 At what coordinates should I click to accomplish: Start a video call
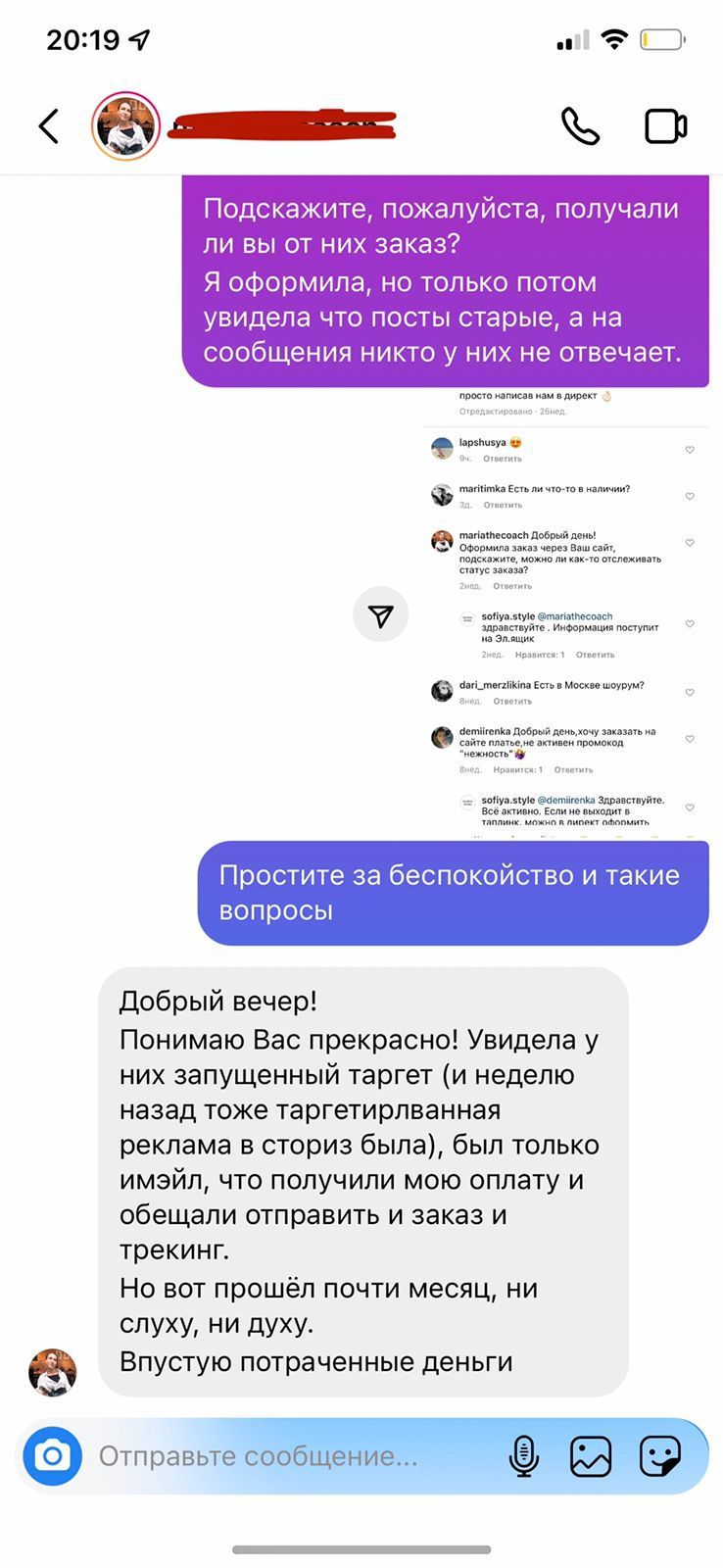pyautogui.click(x=666, y=126)
